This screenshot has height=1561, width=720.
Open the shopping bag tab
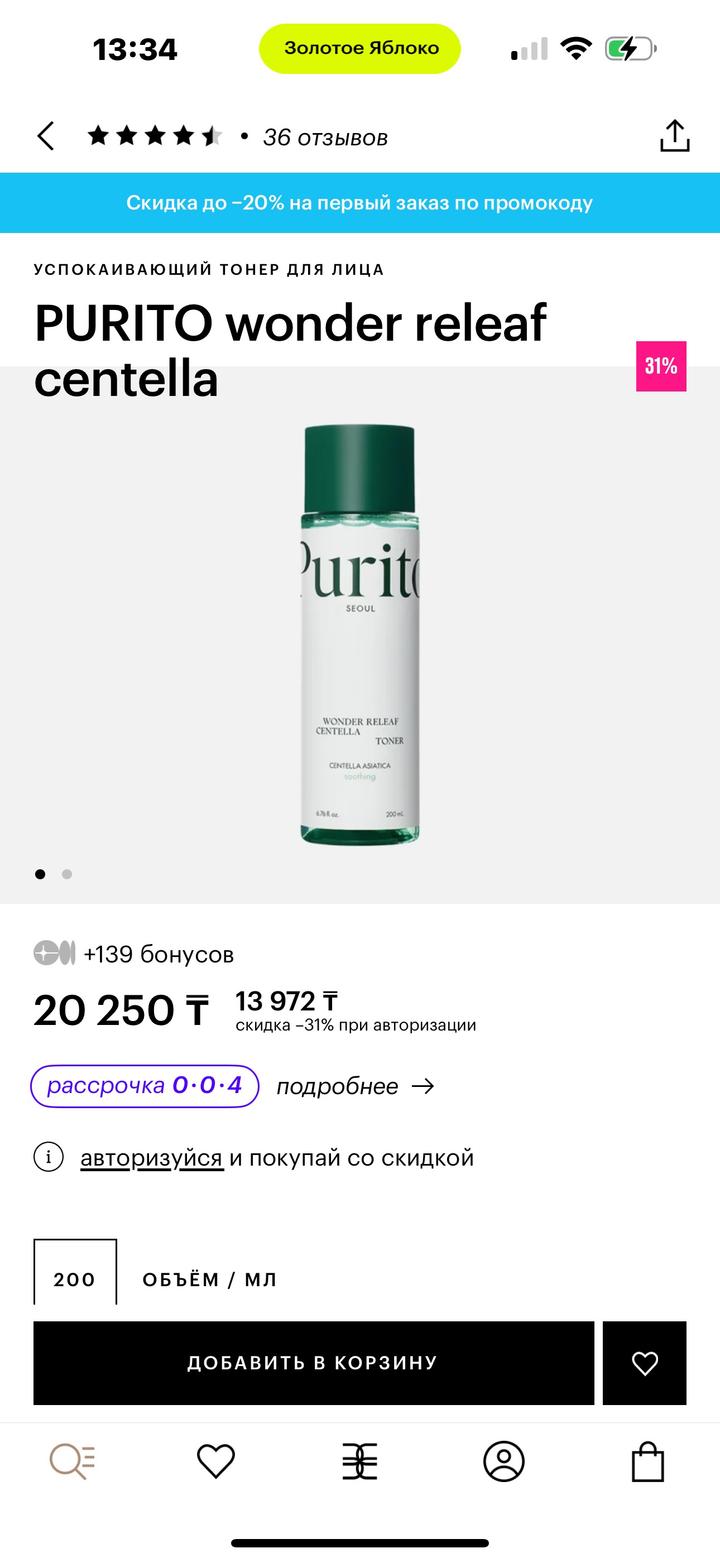(x=648, y=1462)
